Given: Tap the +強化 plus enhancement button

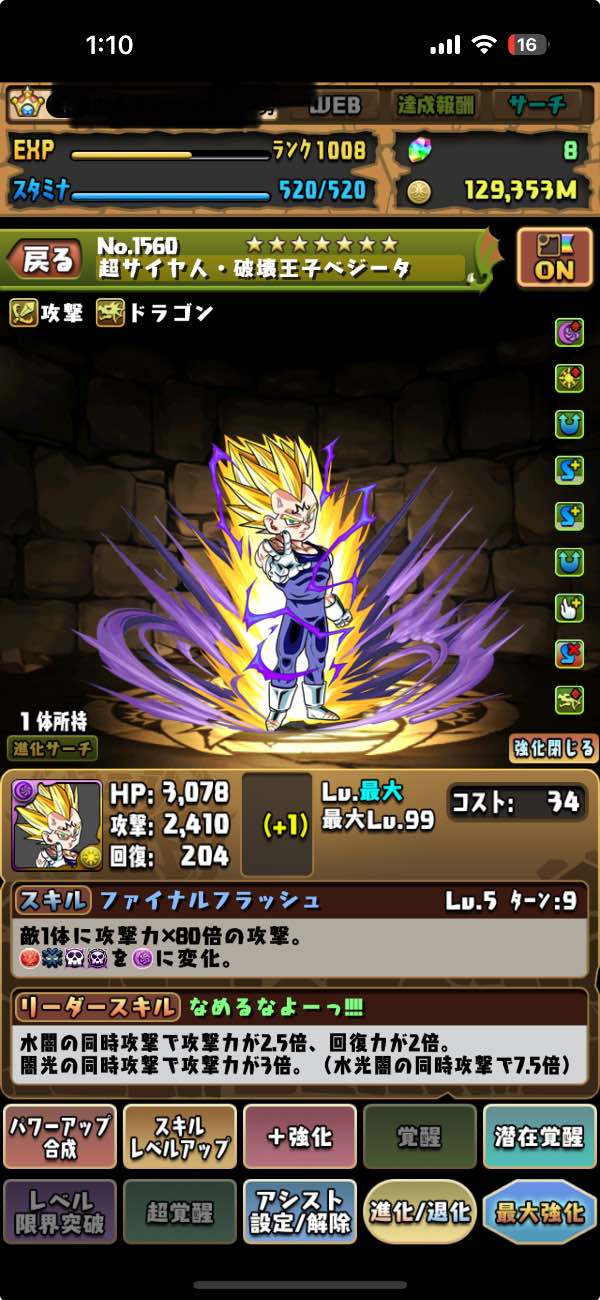Looking at the screenshot, I should (x=300, y=1137).
